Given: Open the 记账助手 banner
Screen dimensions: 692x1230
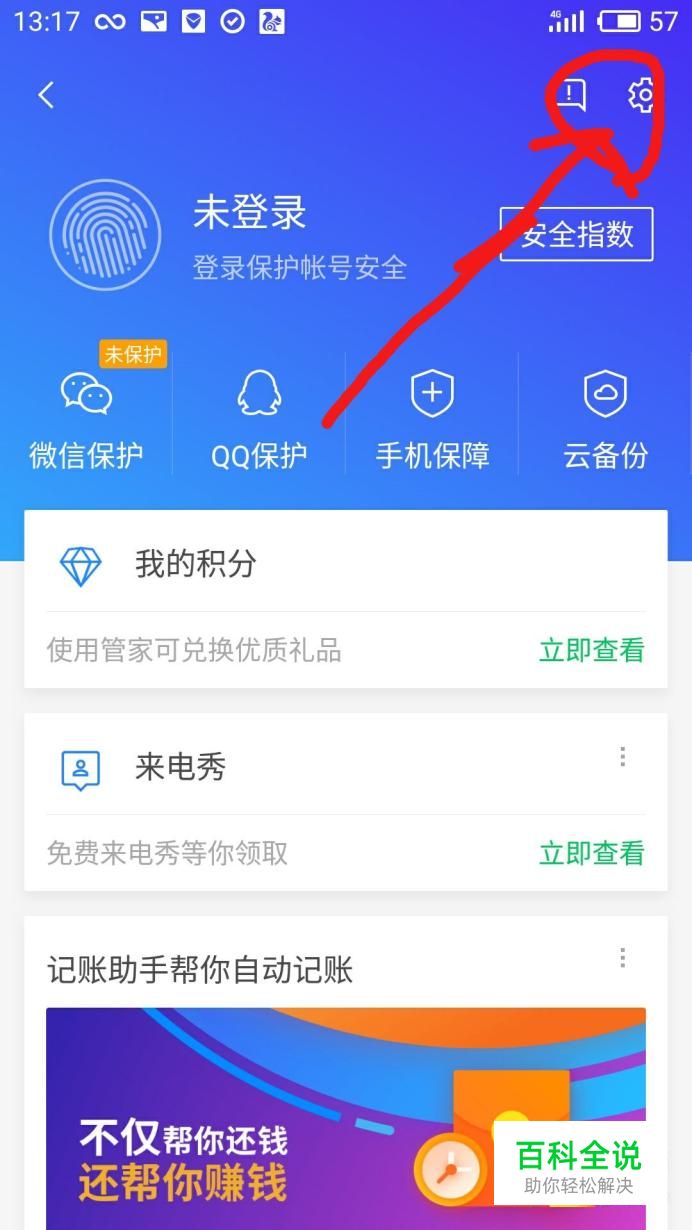Looking at the screenshot, I should coord(346,1118).
